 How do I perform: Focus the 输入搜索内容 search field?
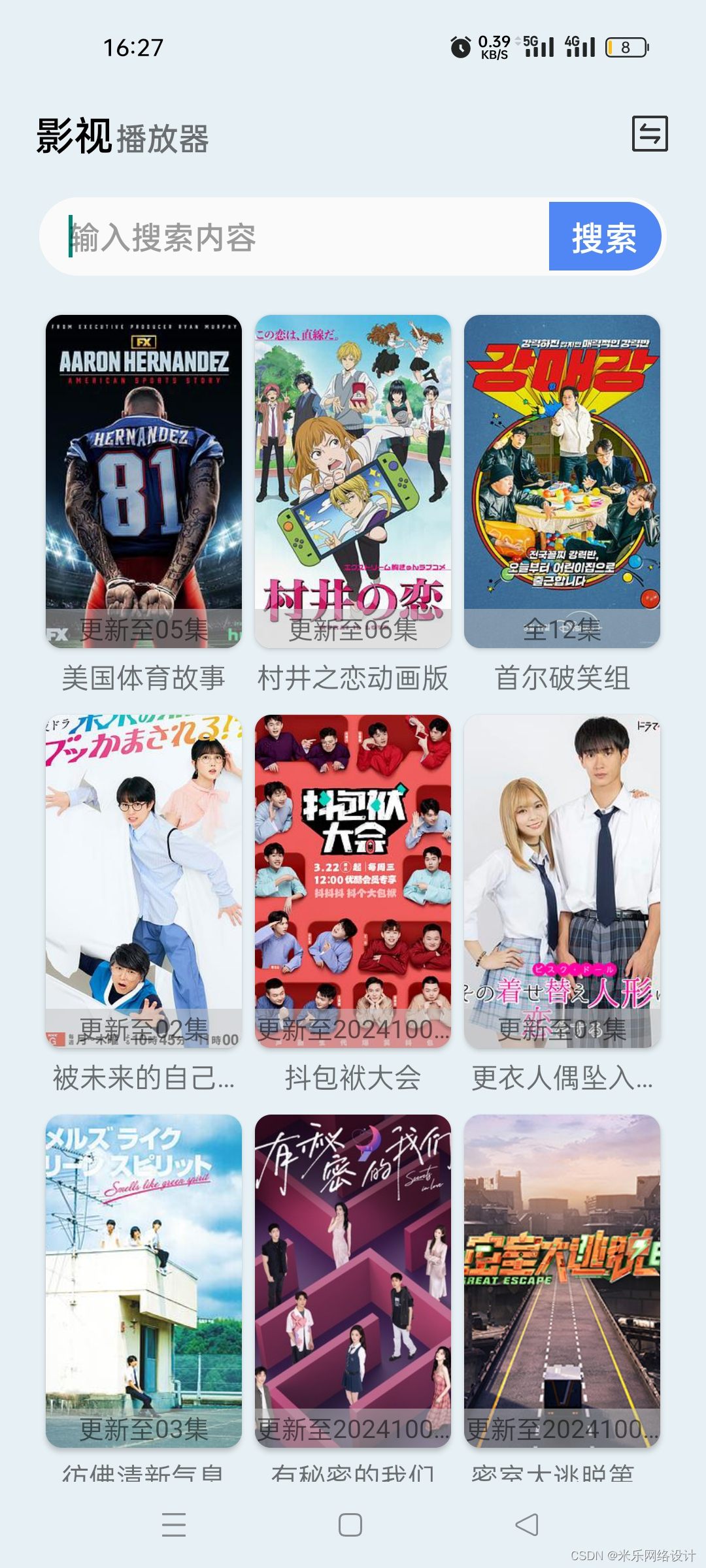(294, 237)
